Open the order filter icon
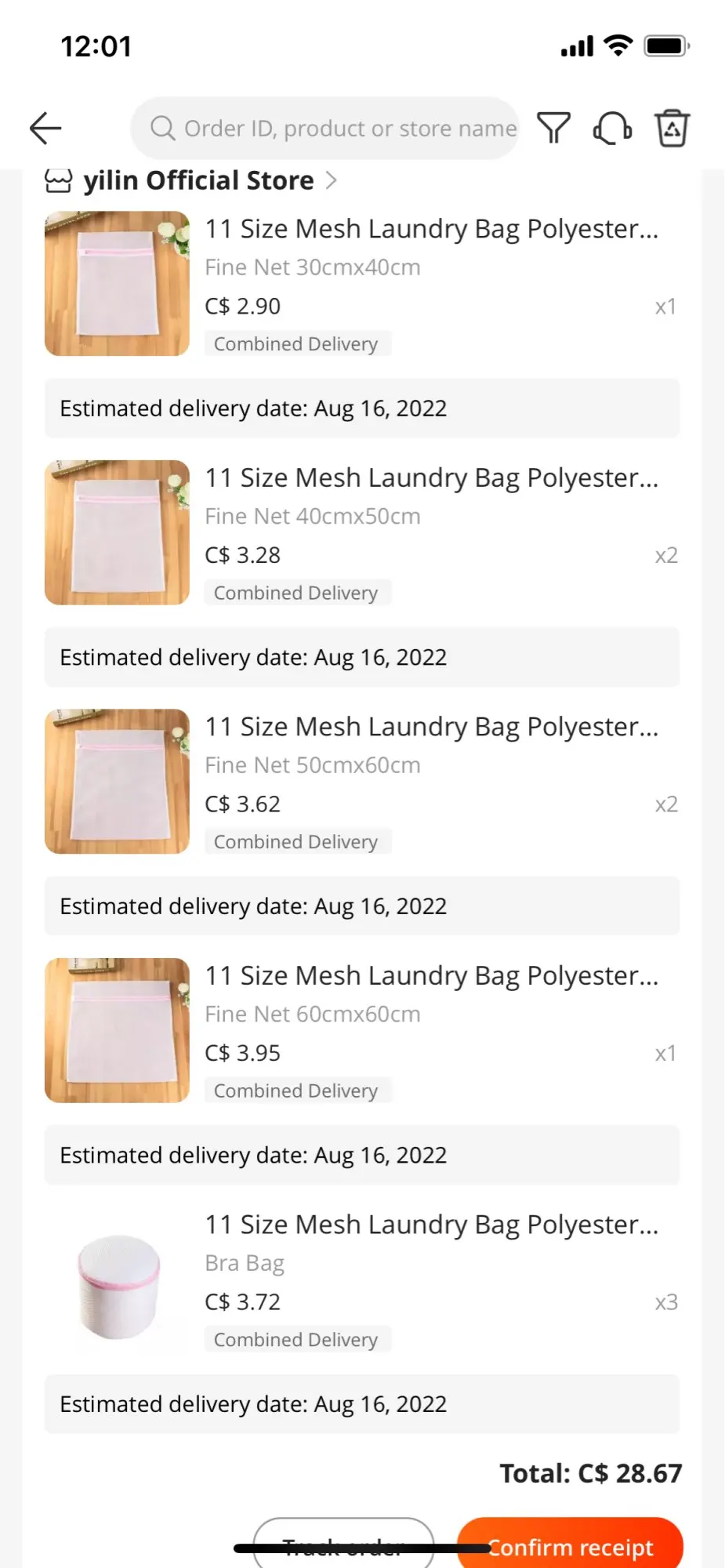Viewport: 725px width, 1568px height. 553,129
